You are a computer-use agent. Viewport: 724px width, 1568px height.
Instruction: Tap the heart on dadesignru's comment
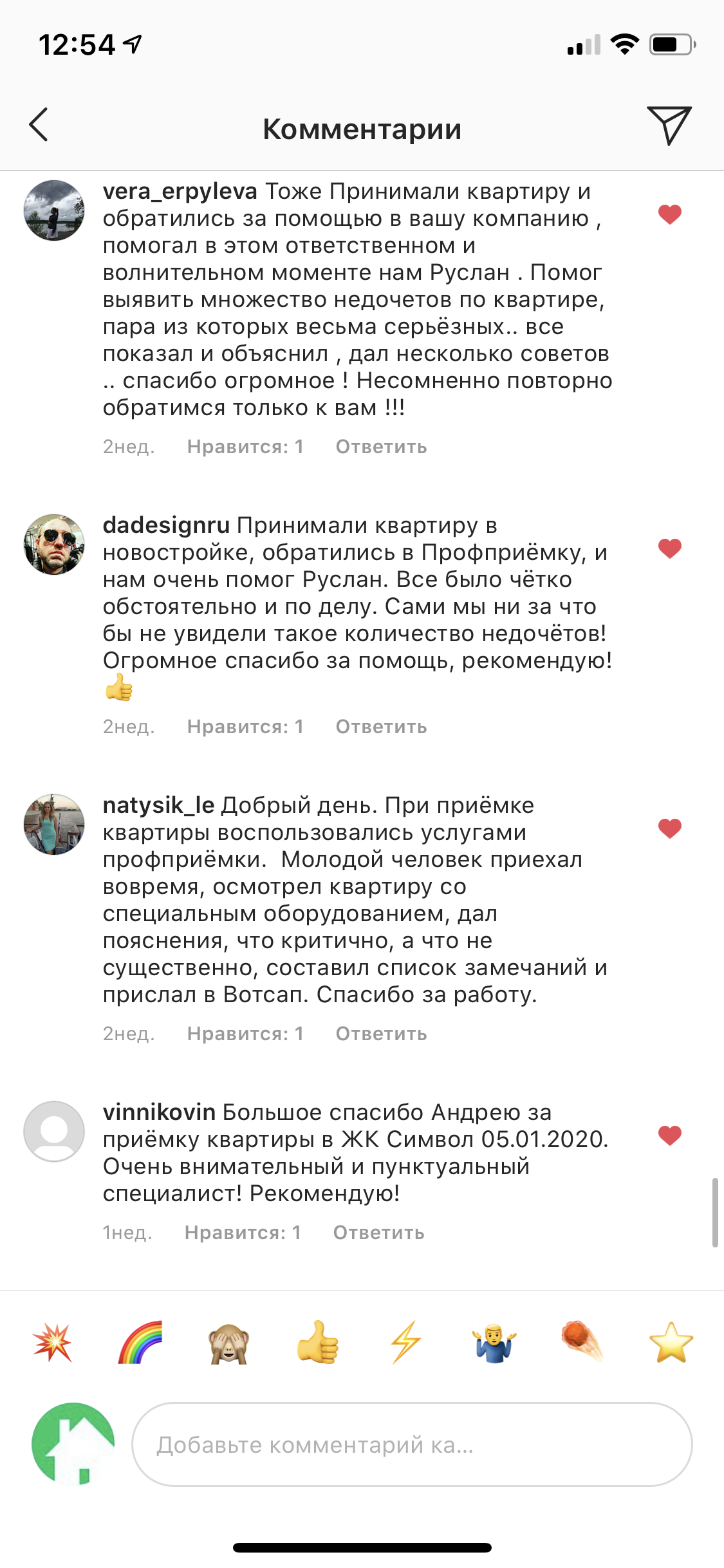(x=669, y=548)
